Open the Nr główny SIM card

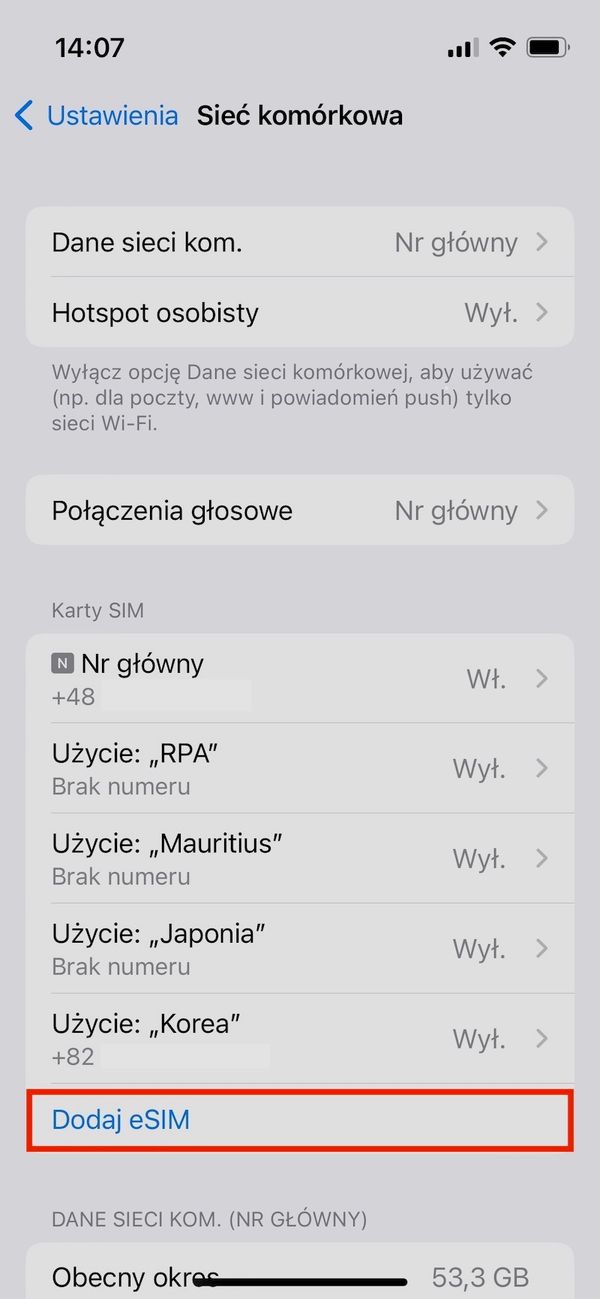300,678
